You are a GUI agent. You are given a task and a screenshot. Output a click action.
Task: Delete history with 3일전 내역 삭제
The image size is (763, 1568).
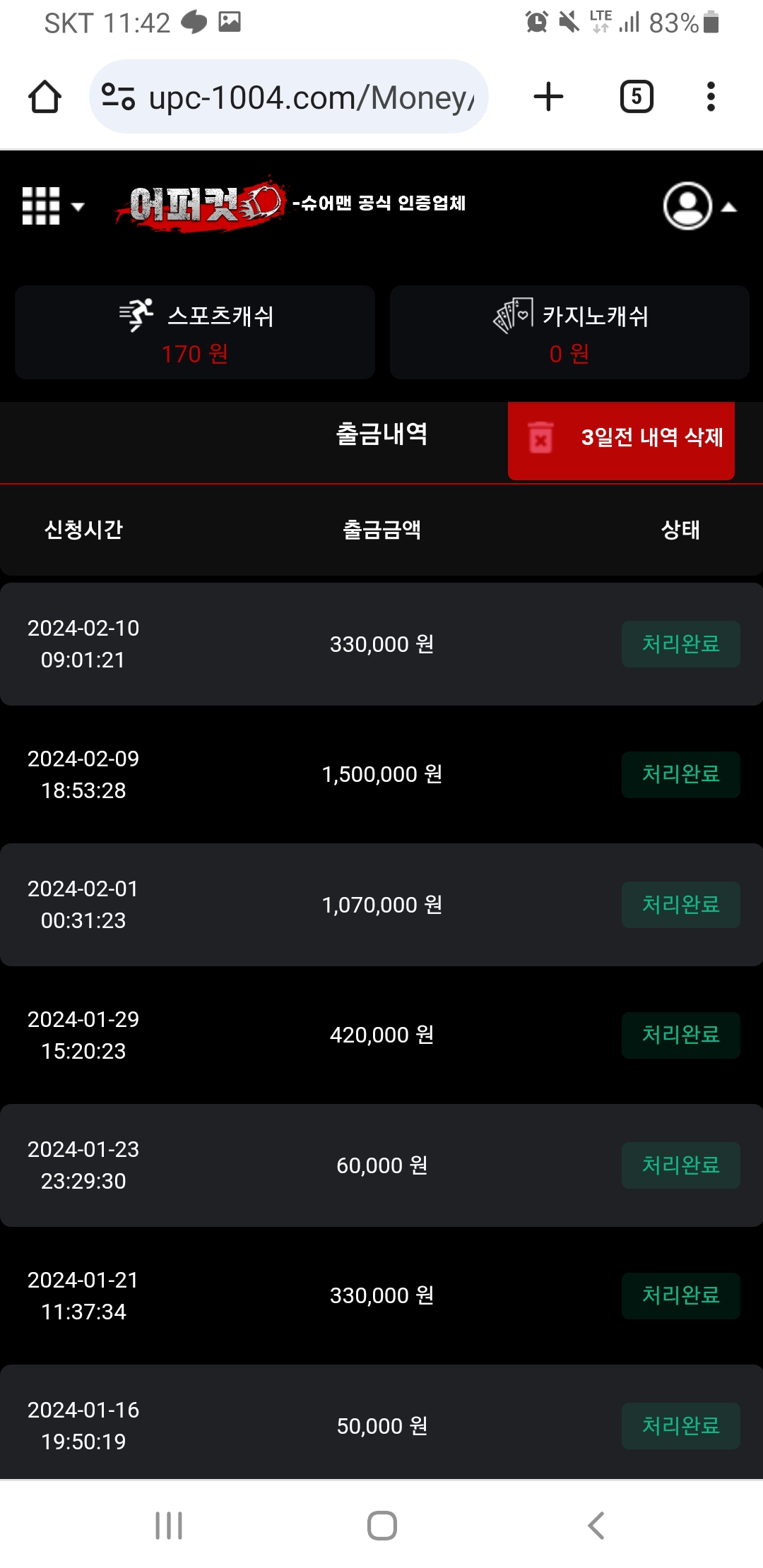tap(621, 439)
